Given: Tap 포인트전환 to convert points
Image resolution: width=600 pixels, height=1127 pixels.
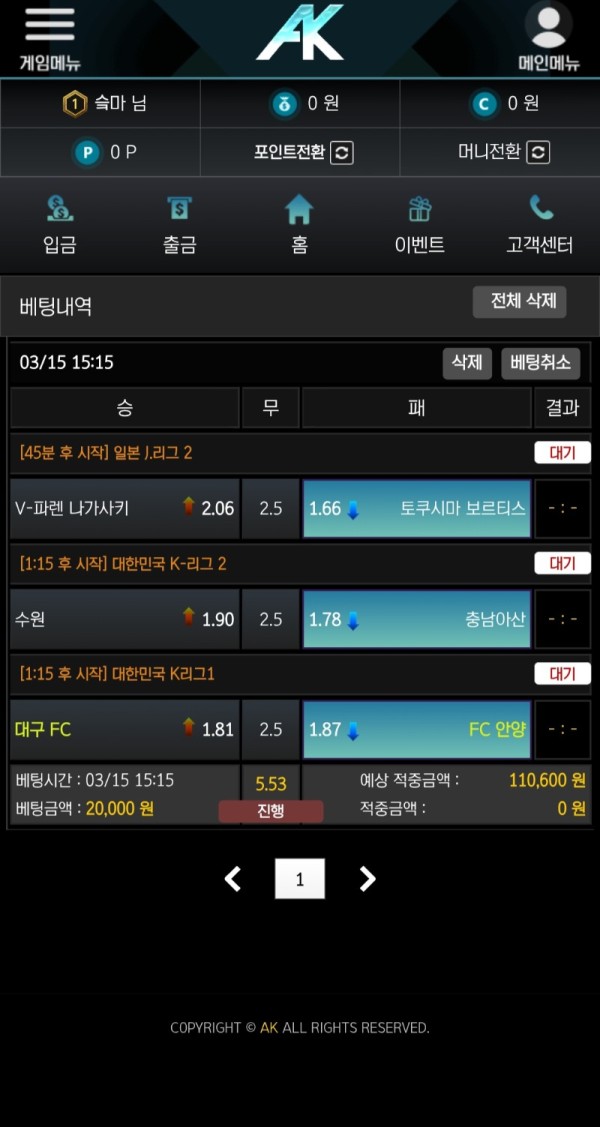Looking at the screenshot, I should 302,153.
